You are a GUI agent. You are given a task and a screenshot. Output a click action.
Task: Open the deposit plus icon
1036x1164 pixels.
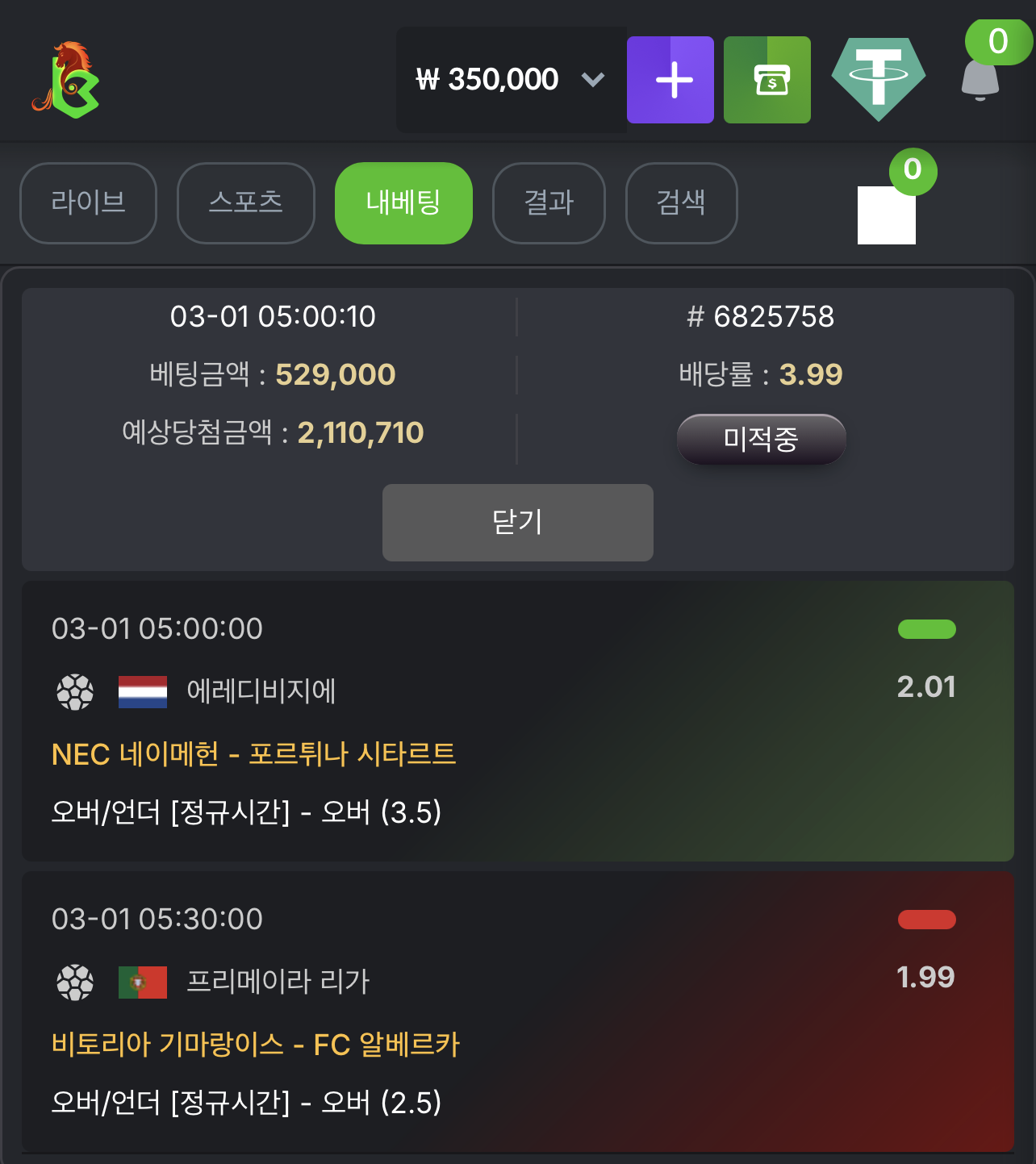click(x=670, y=79)
